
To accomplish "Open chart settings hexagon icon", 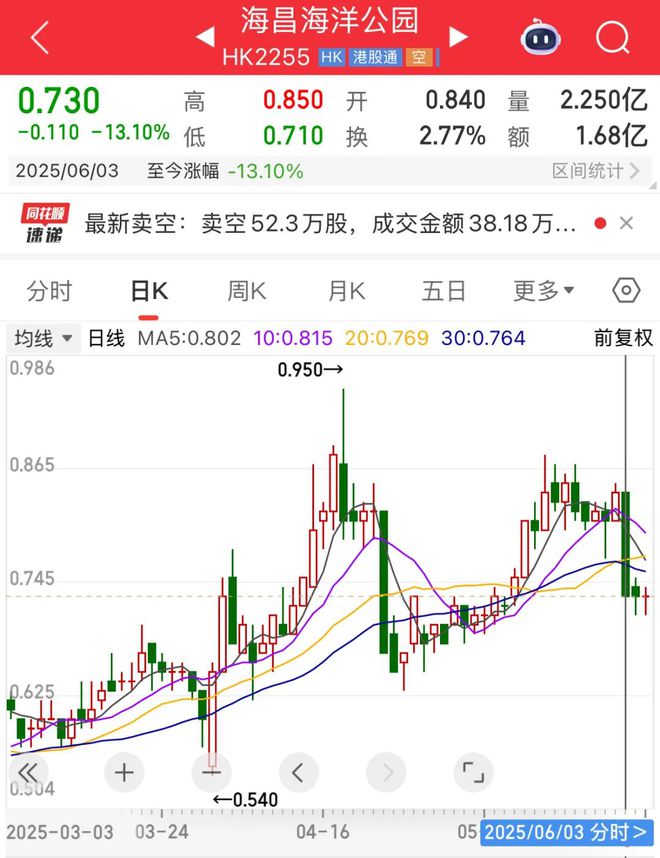I will (x=626, y=291).
